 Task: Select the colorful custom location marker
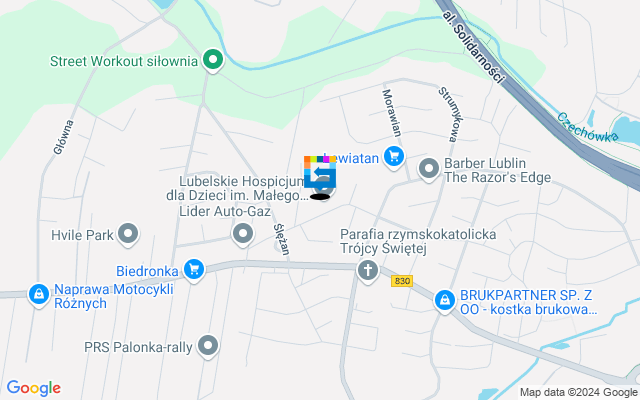tap(320, 175)
